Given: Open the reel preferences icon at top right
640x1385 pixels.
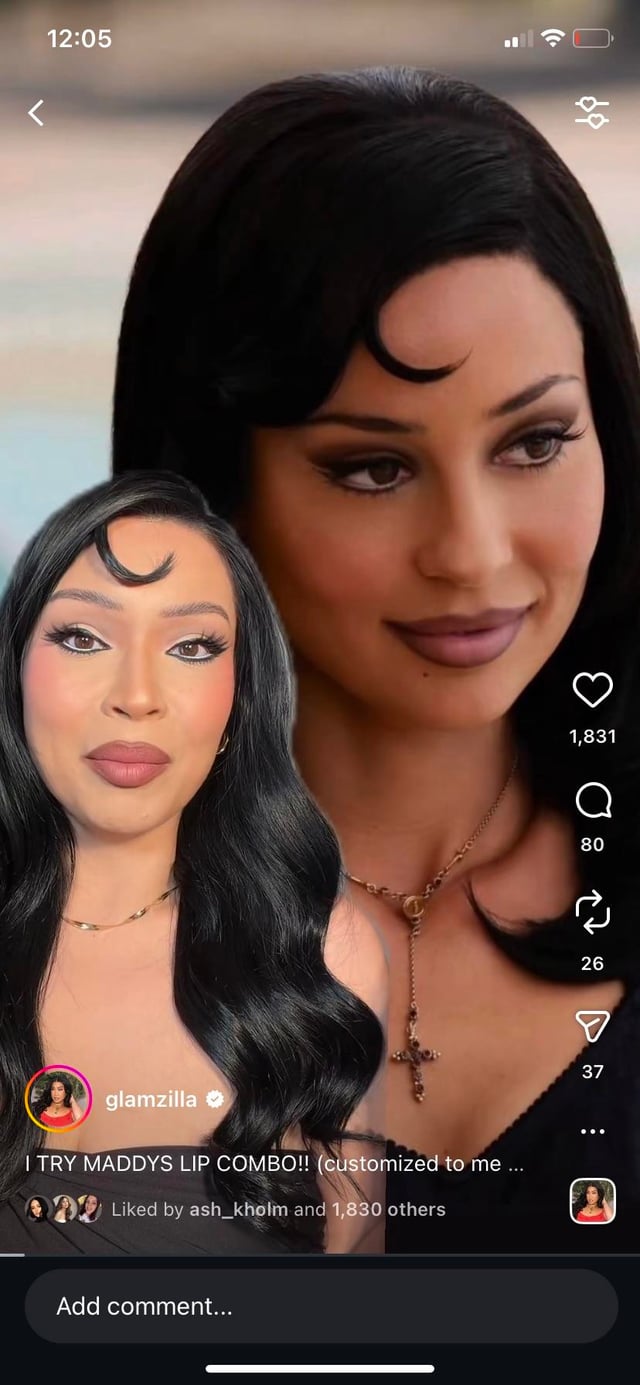Looking at the screenshot, I should pos(592,113).
